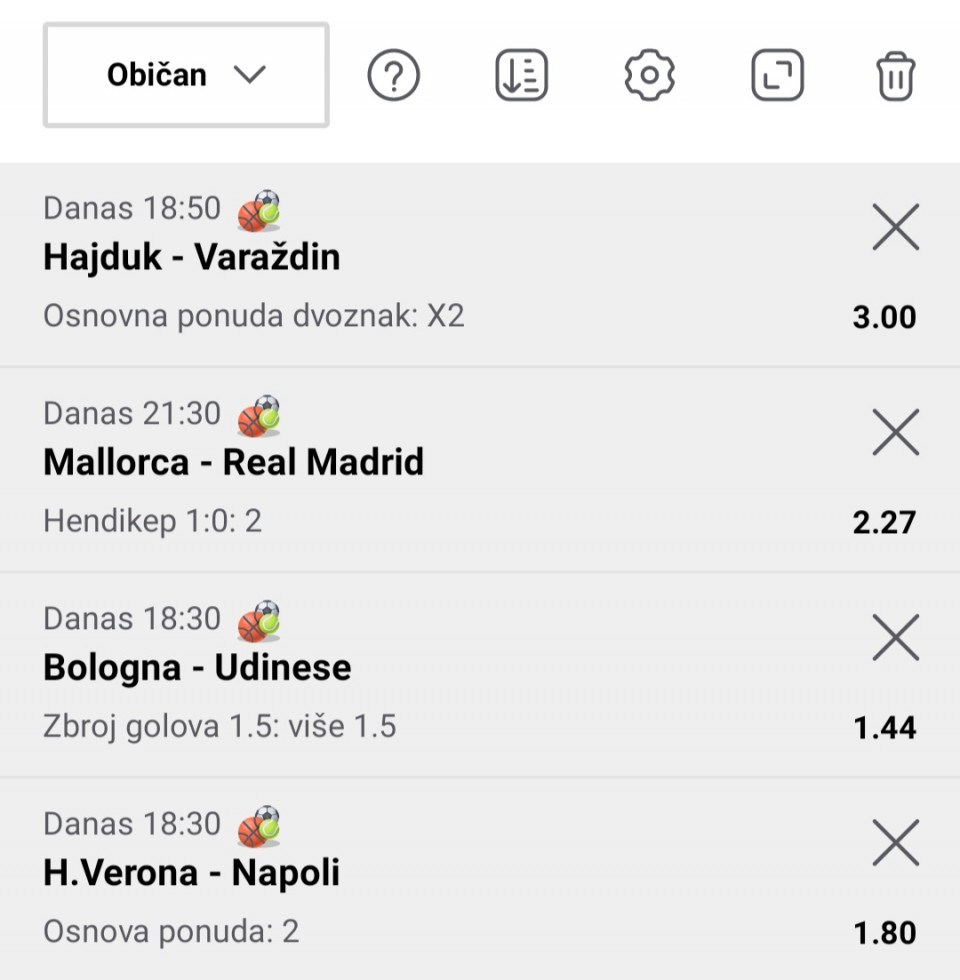960x980 pixels.
Task: Tap the expand bet slip icon
Action: point(777,76)
